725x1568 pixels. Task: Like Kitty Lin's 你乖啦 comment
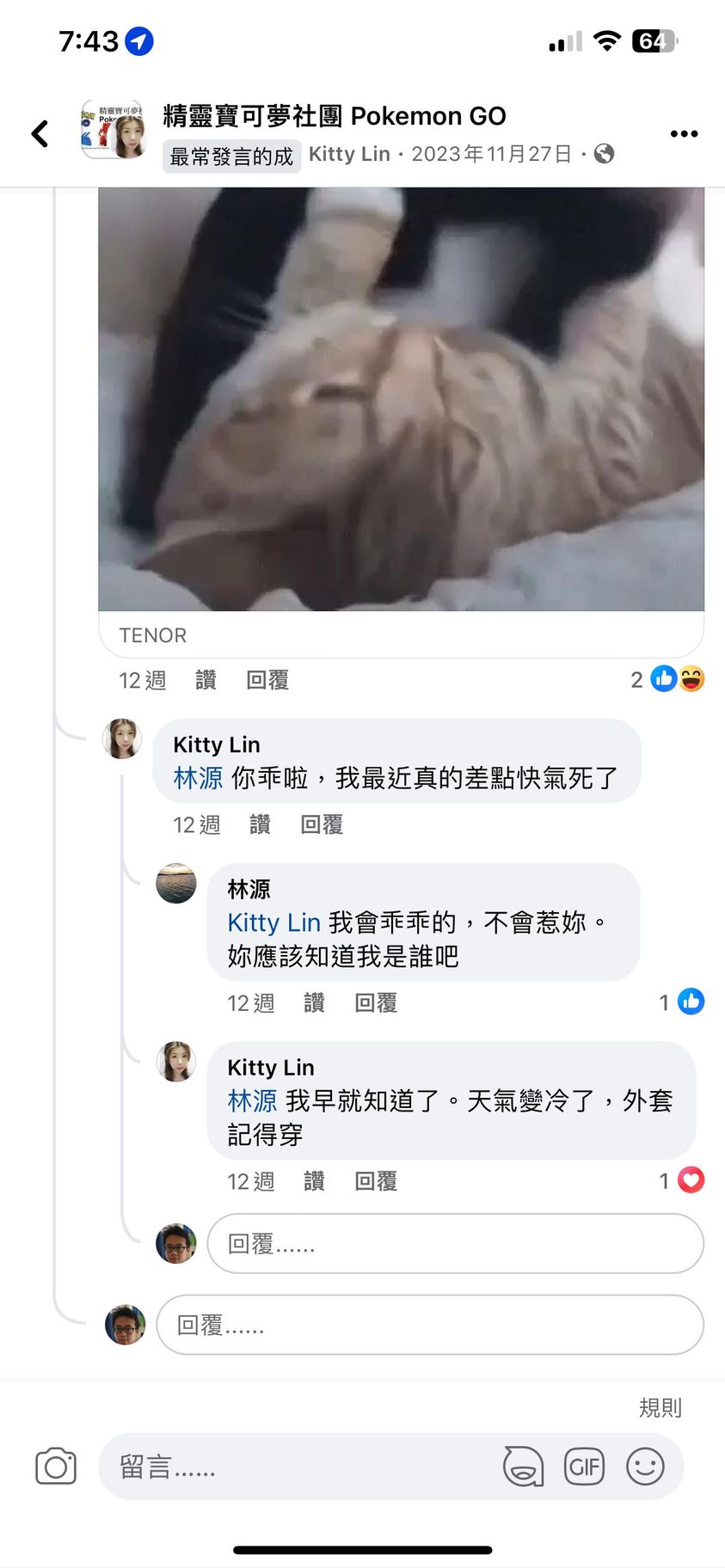coord(260,824)
